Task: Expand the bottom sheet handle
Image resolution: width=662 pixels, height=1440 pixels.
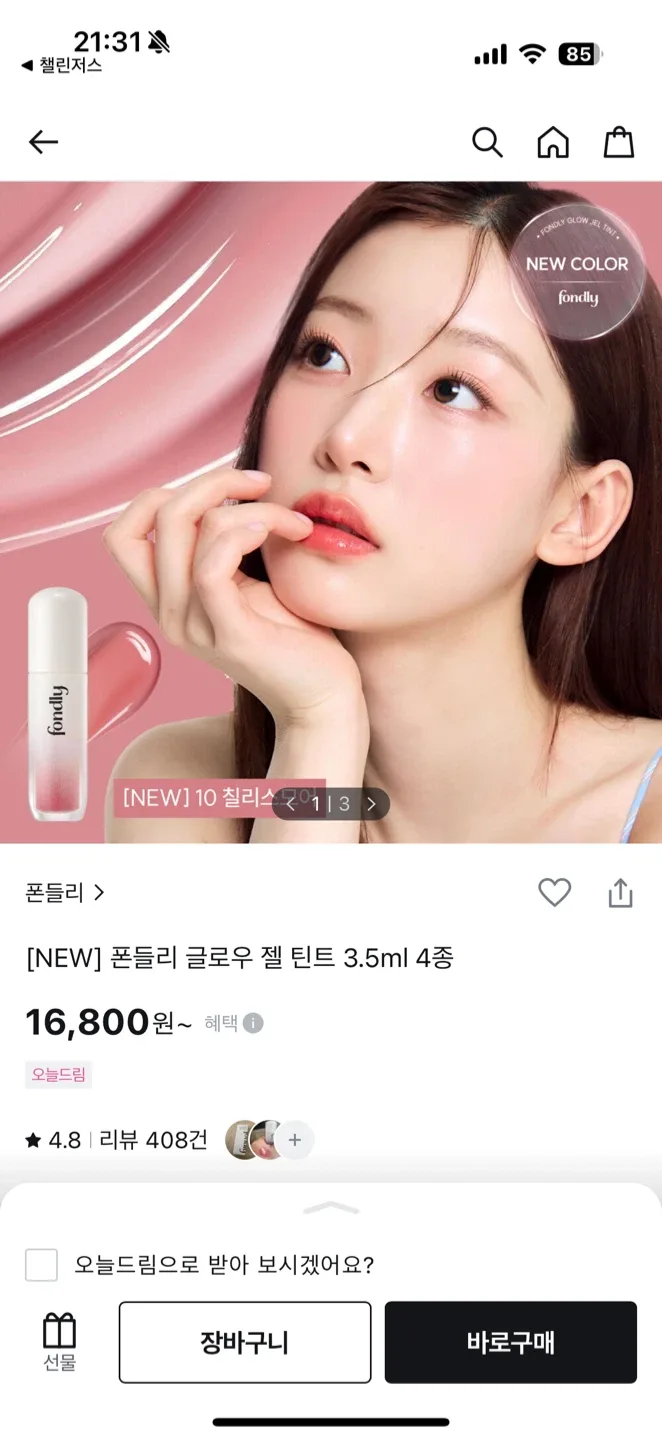Action: click(330, 1208)
